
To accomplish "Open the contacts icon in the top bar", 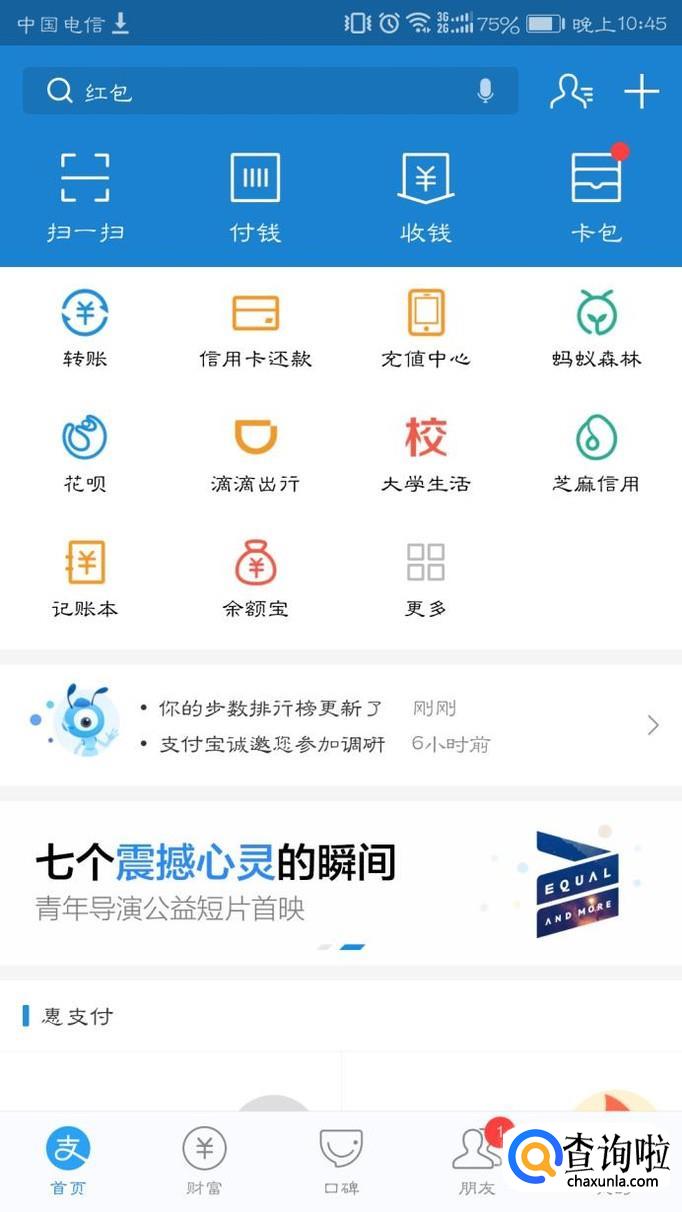I will click(x=571, y=92).
